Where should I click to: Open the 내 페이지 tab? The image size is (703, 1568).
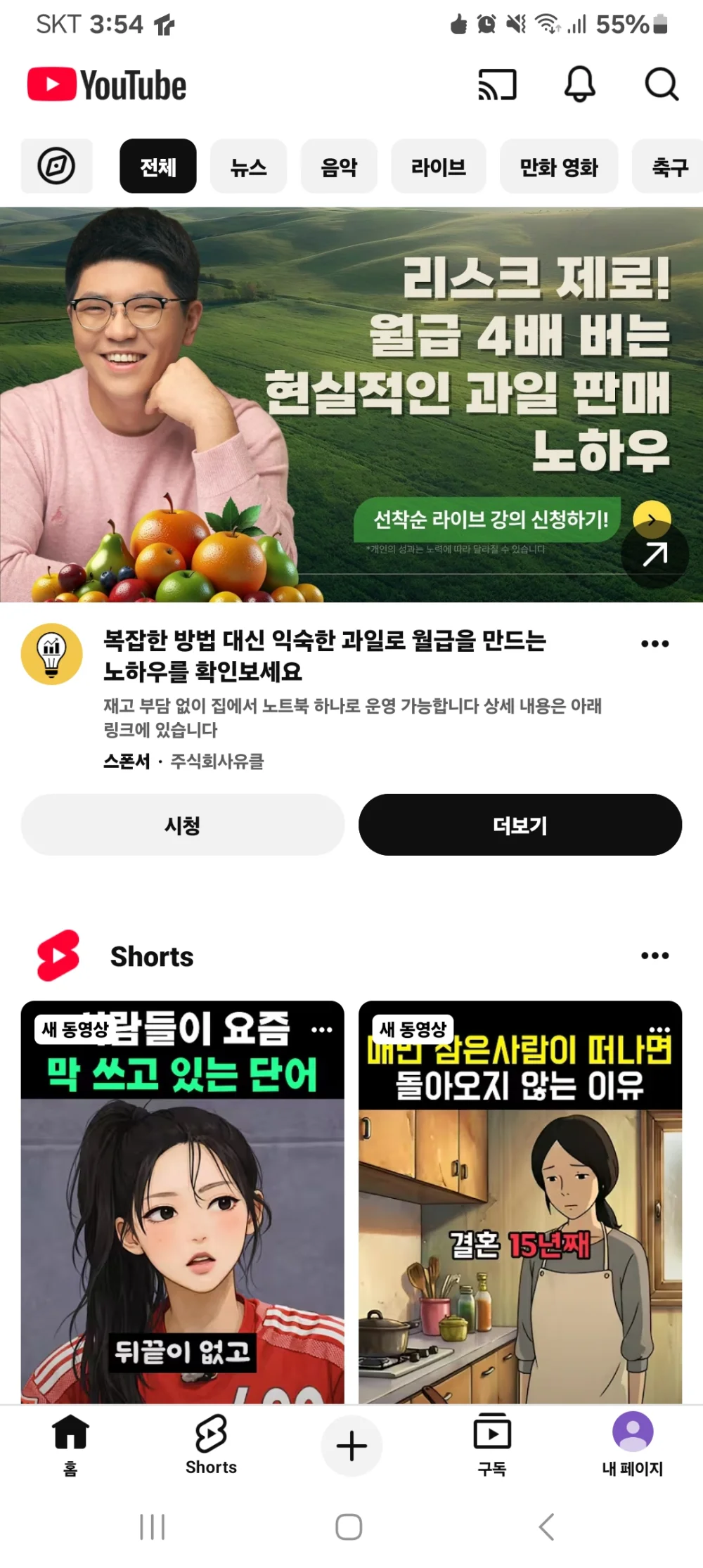pyautogui.click(x=633, y=1445)
